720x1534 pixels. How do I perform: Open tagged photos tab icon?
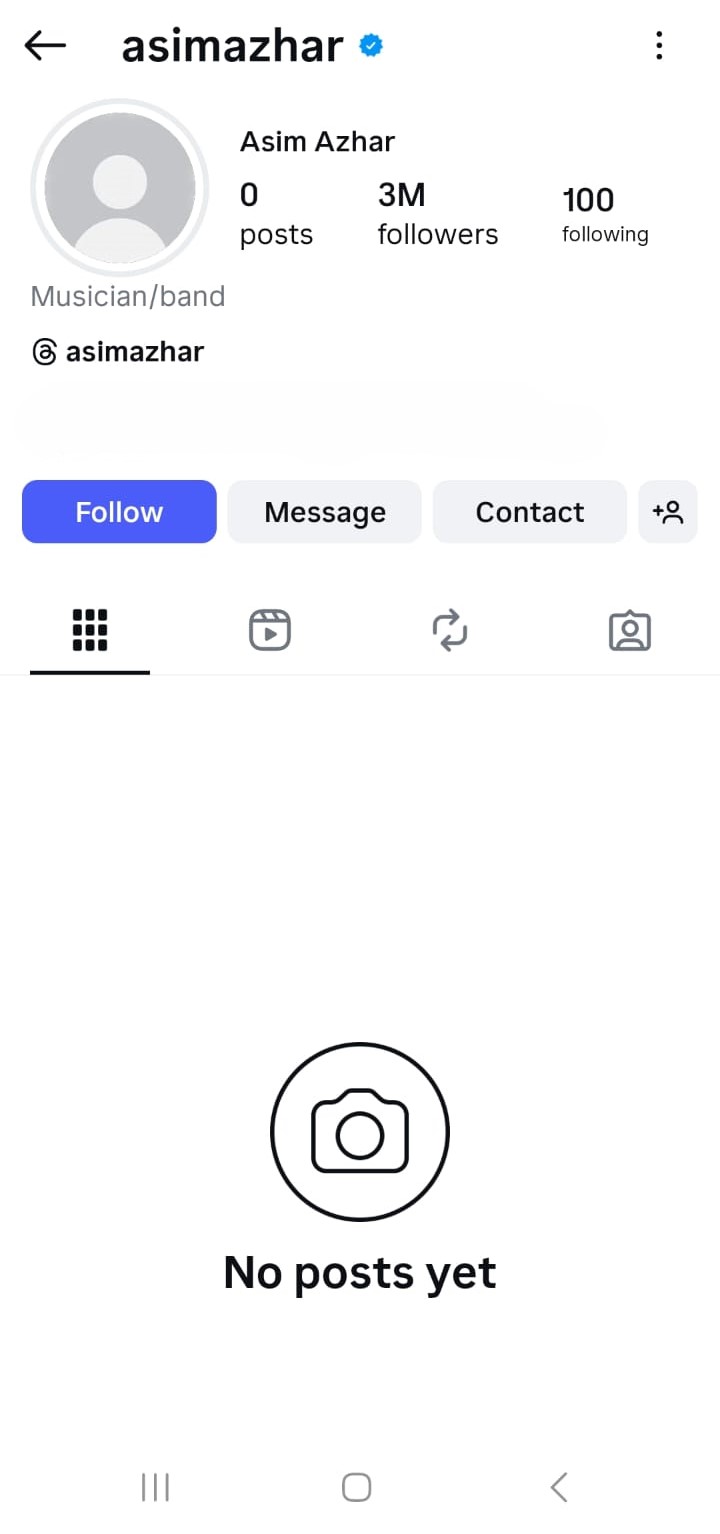[629, 630]
